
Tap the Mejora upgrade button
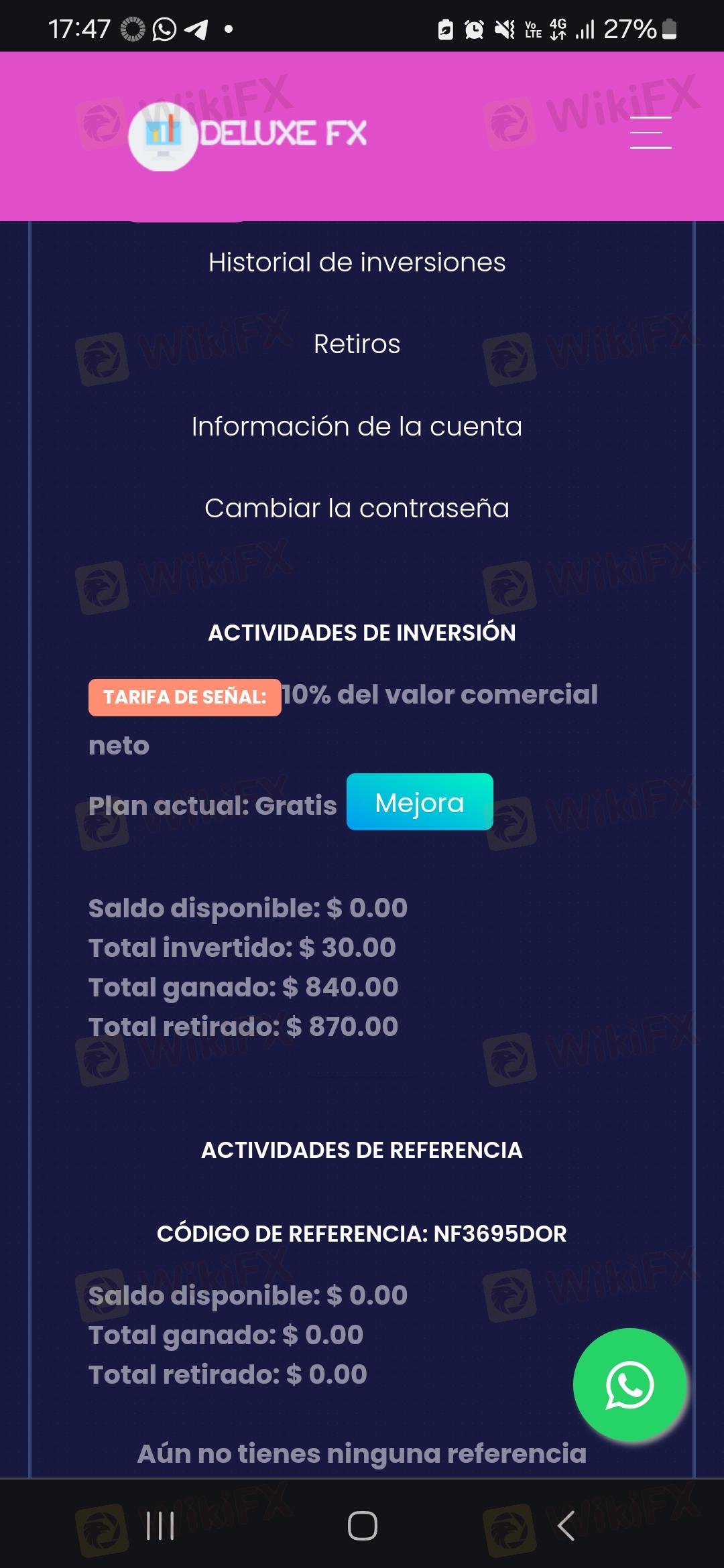coord(420,802)
